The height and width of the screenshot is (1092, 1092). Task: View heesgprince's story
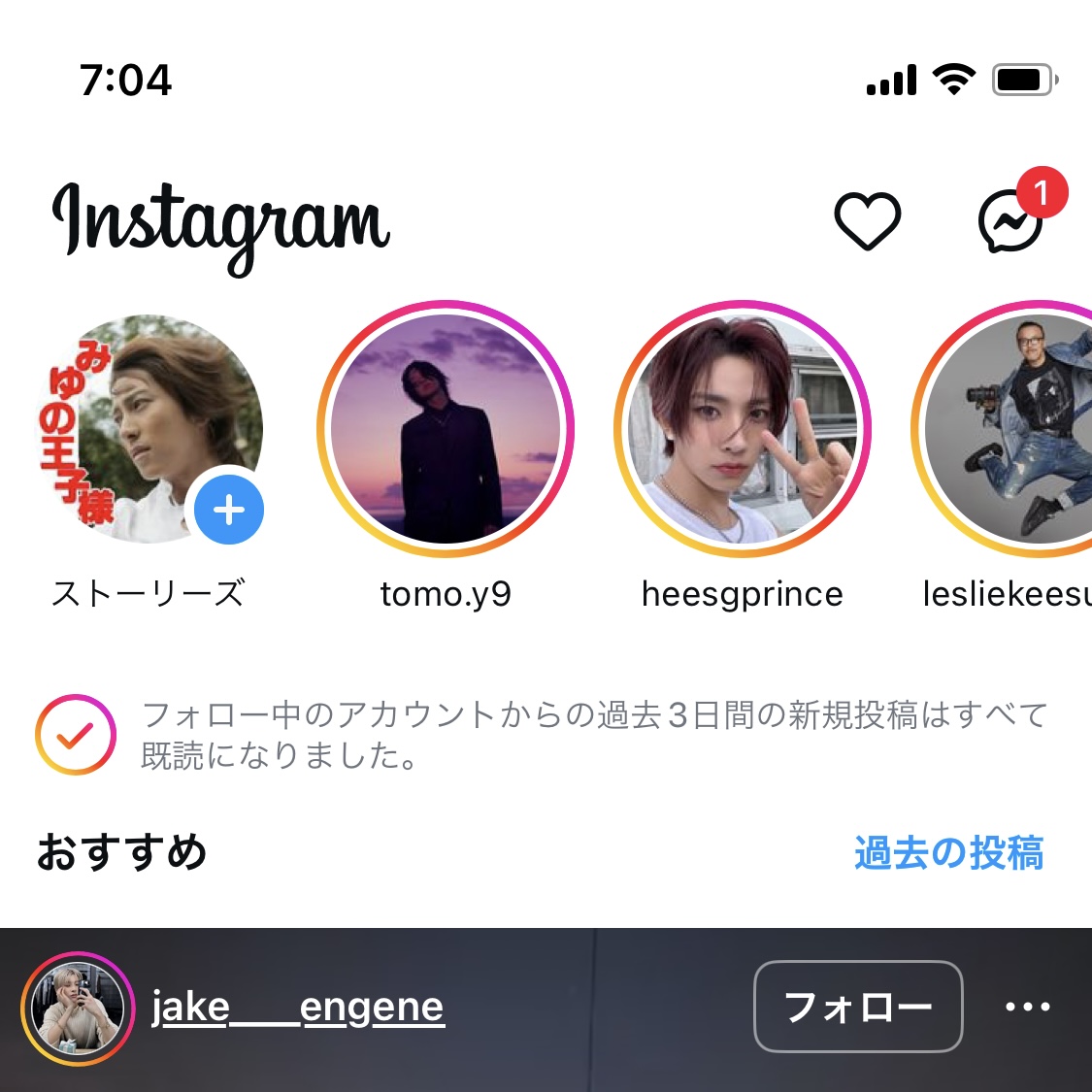pyautogui.click(x=743, y=429)
